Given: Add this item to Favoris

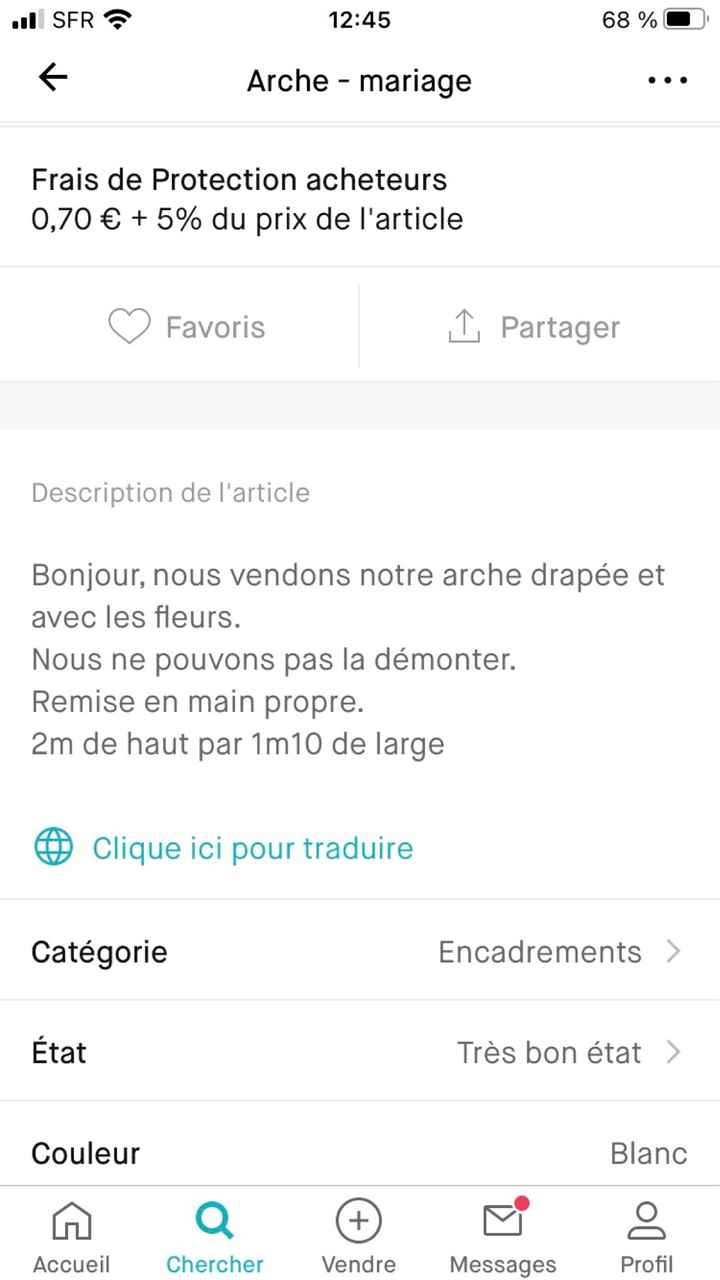Looking at the screenshot, I should click(x=187, y=327).
